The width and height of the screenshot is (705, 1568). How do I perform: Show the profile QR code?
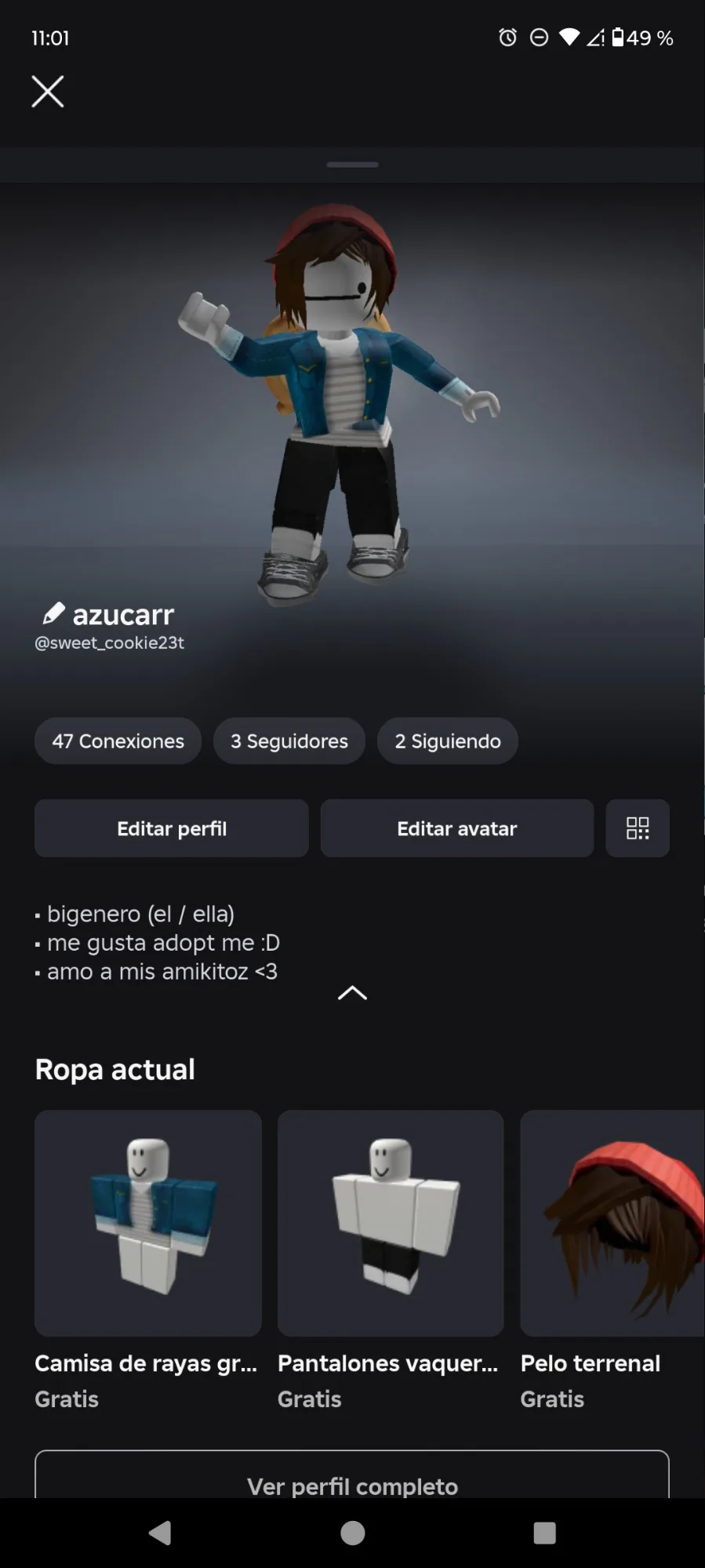637,828
